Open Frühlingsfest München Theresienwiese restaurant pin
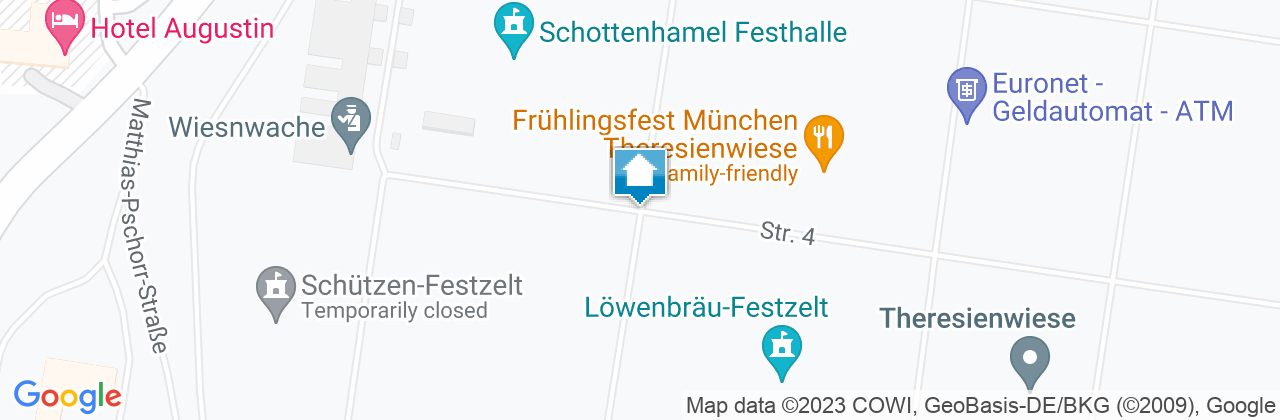 tap(823, 142)
